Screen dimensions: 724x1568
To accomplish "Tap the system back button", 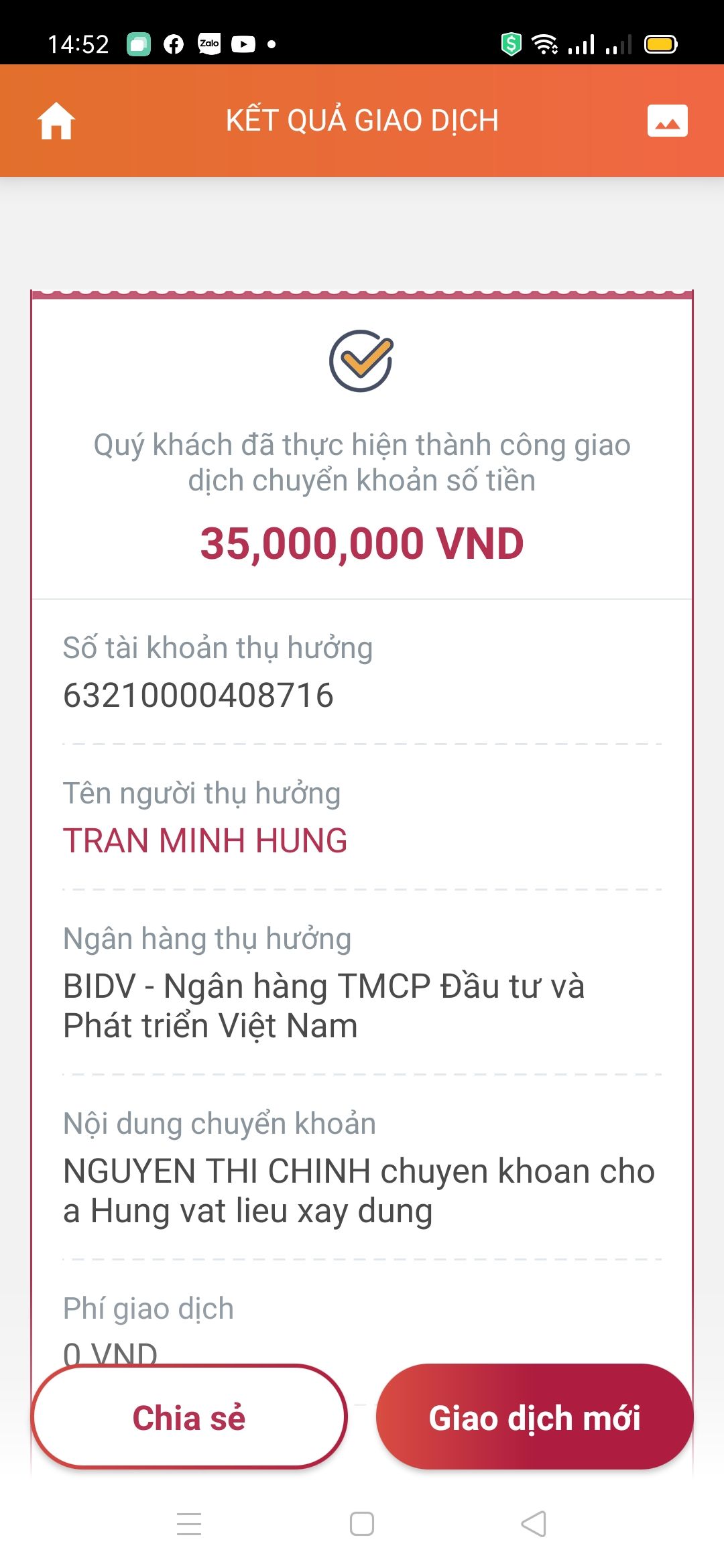I will [534, 1524].
